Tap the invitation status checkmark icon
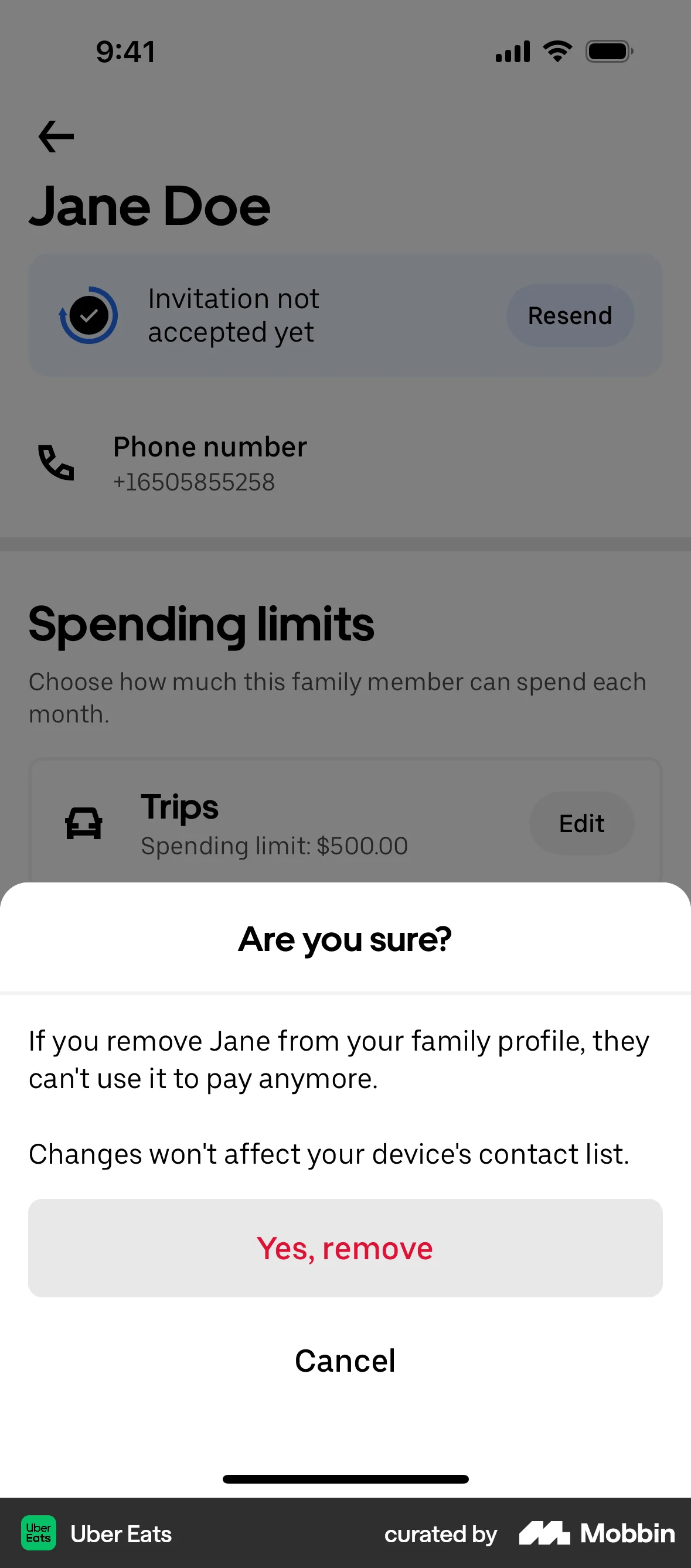This screenshot has width=691, height=1568. click(89, 315)
